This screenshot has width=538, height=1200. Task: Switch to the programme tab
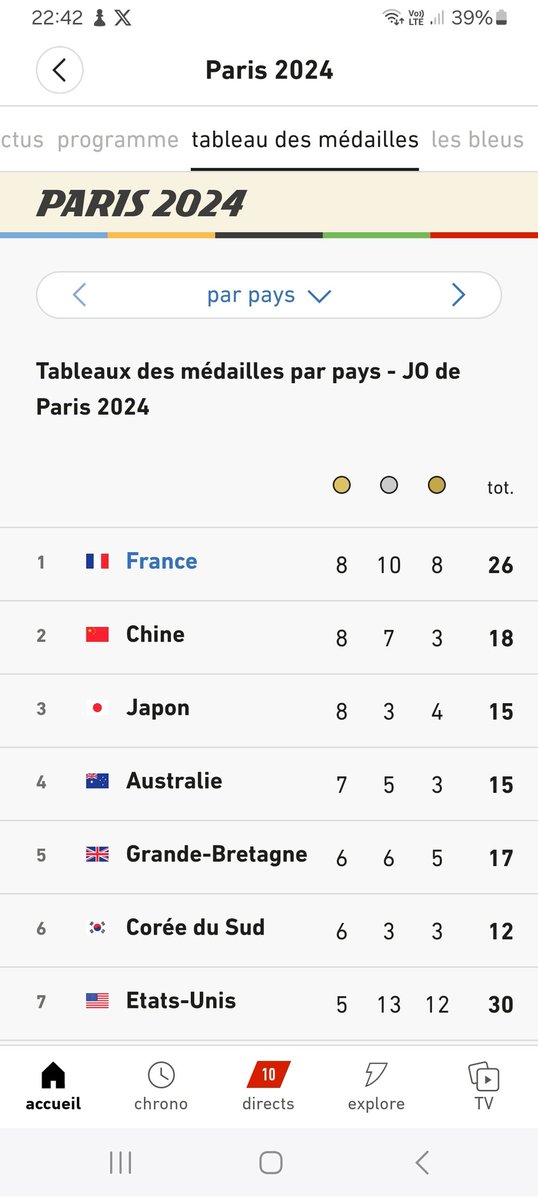(118, 140)
